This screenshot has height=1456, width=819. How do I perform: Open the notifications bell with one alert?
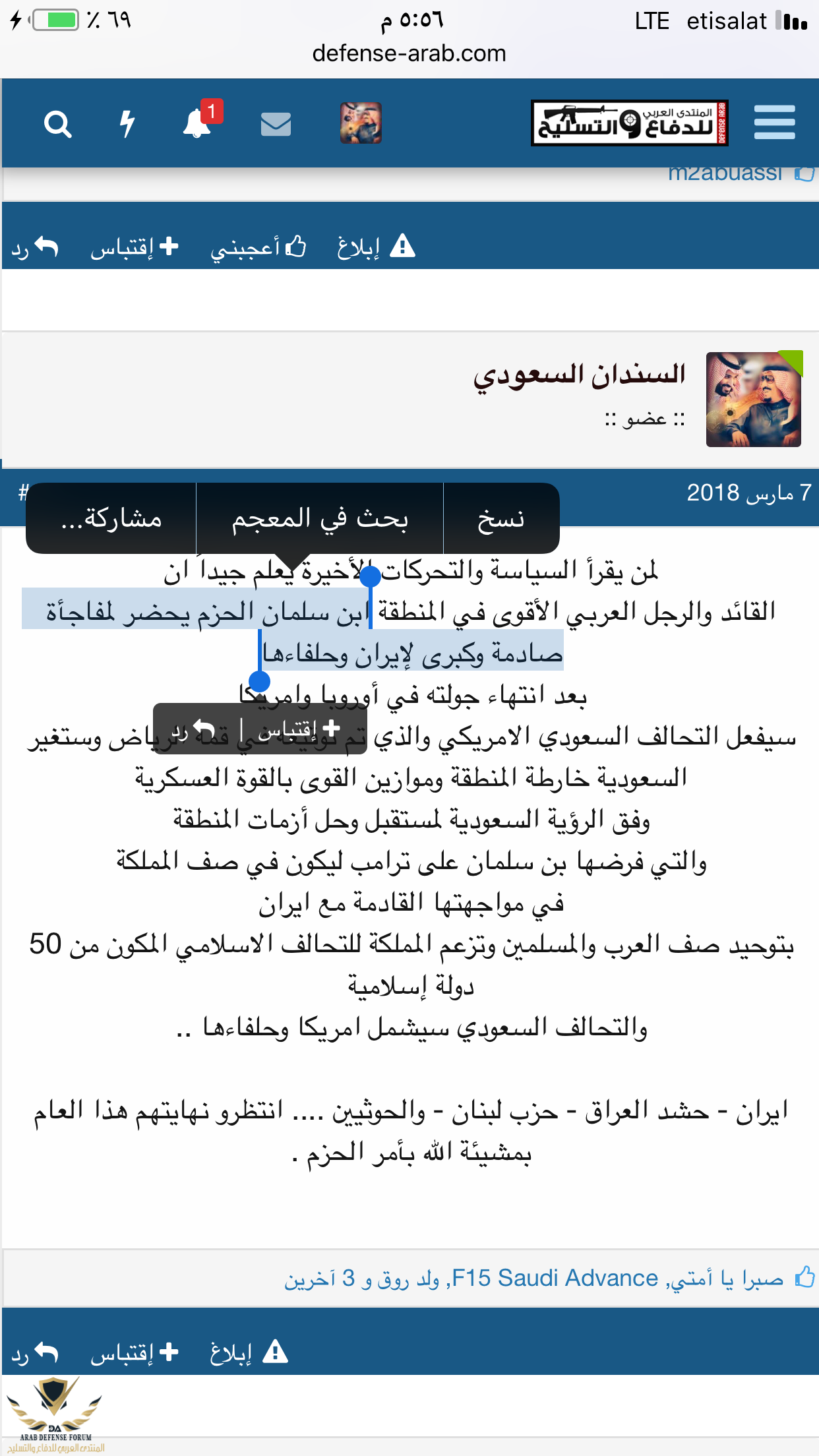pyautogui.click(x=197, y=124)
